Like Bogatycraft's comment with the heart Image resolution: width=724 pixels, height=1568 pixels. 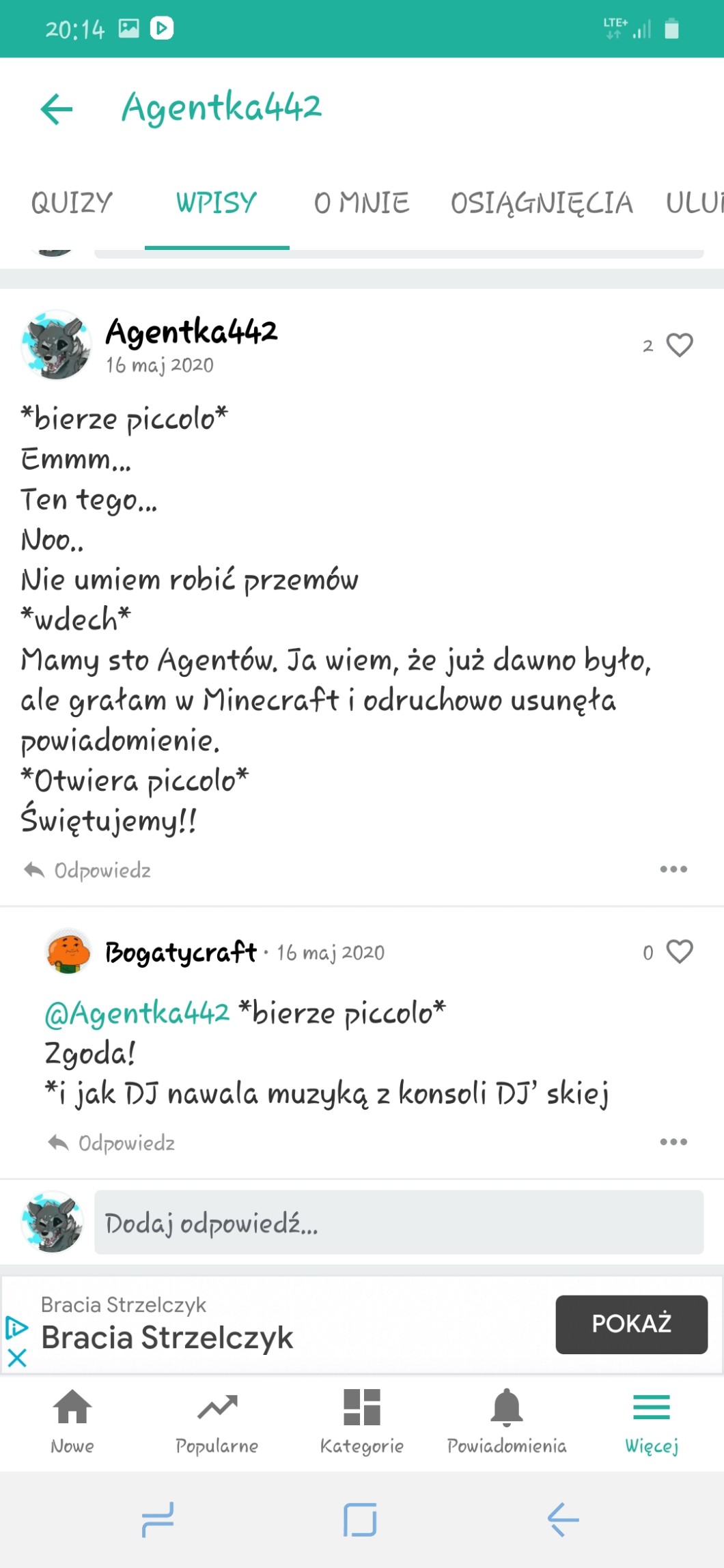point(679,951)
